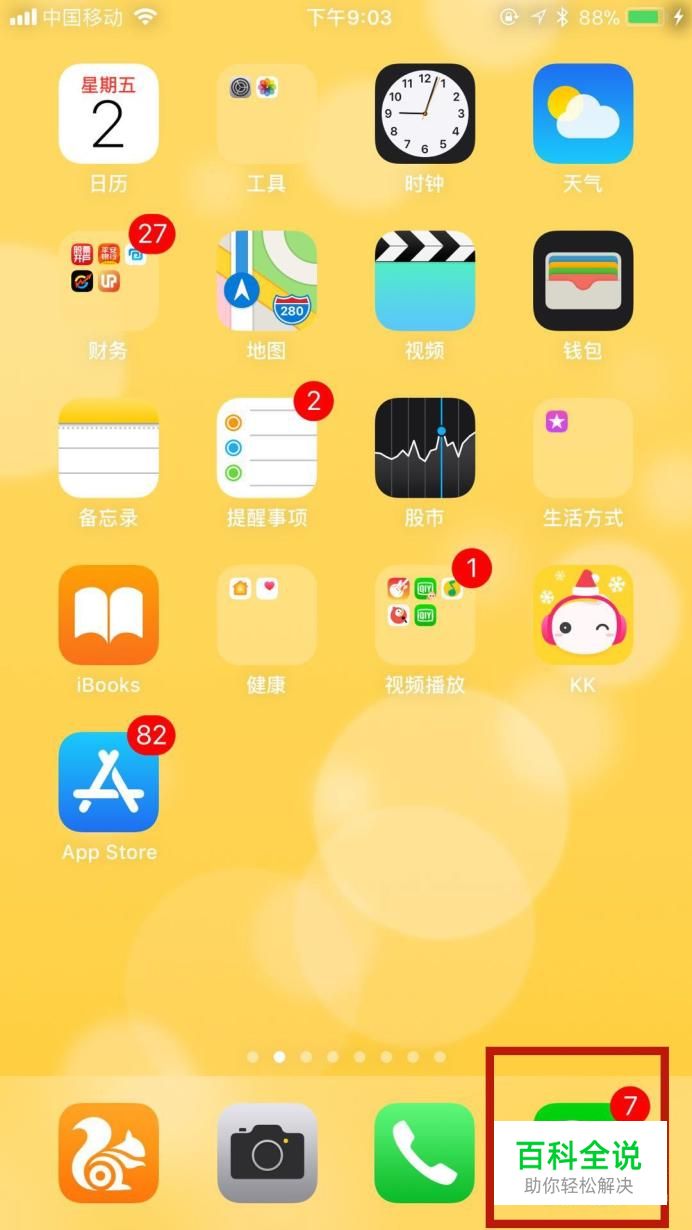Open the Camera from the dock

(x=266, y=1153)
